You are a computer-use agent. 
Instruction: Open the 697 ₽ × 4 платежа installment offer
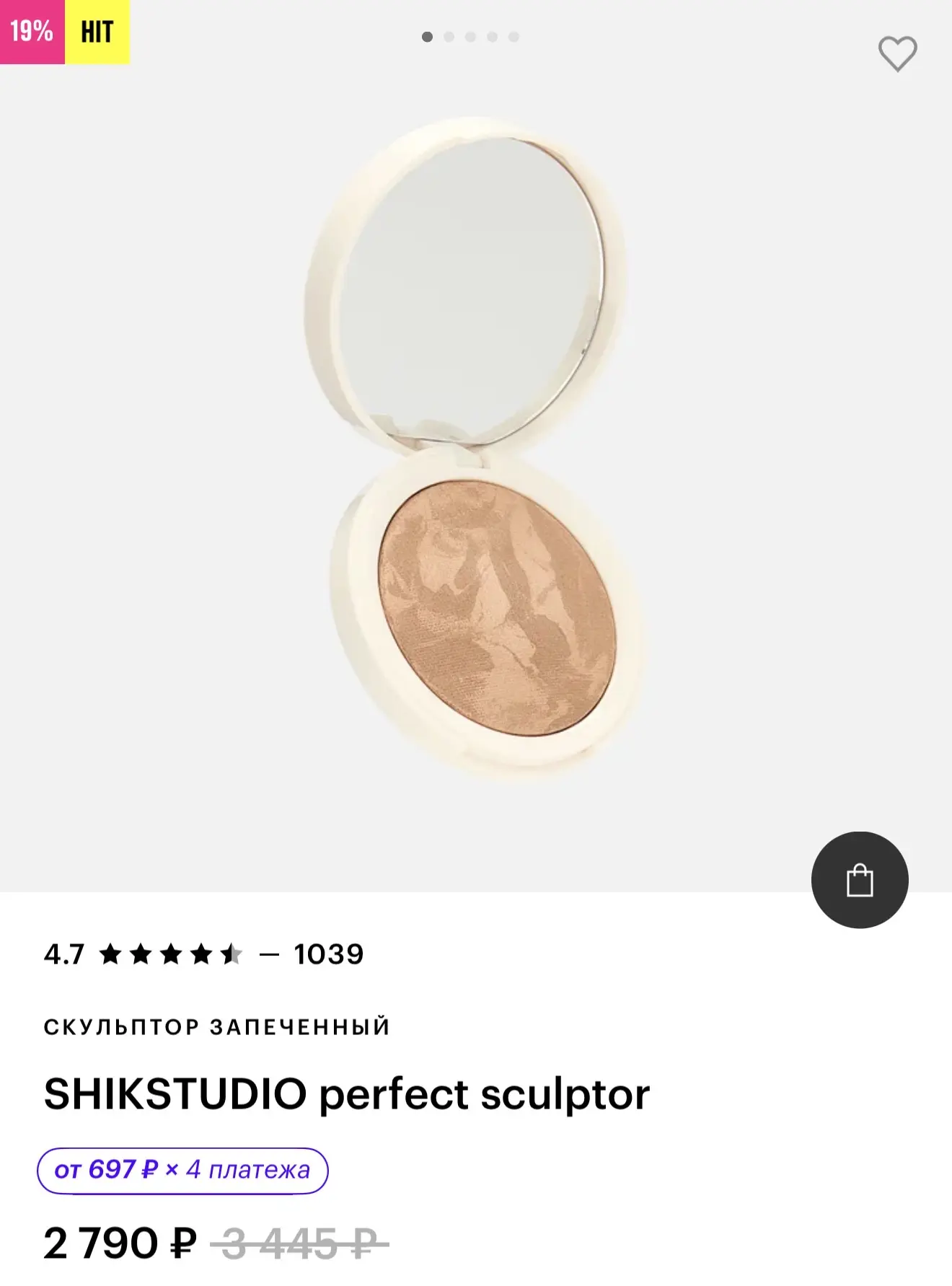[x=182, y=1170]
